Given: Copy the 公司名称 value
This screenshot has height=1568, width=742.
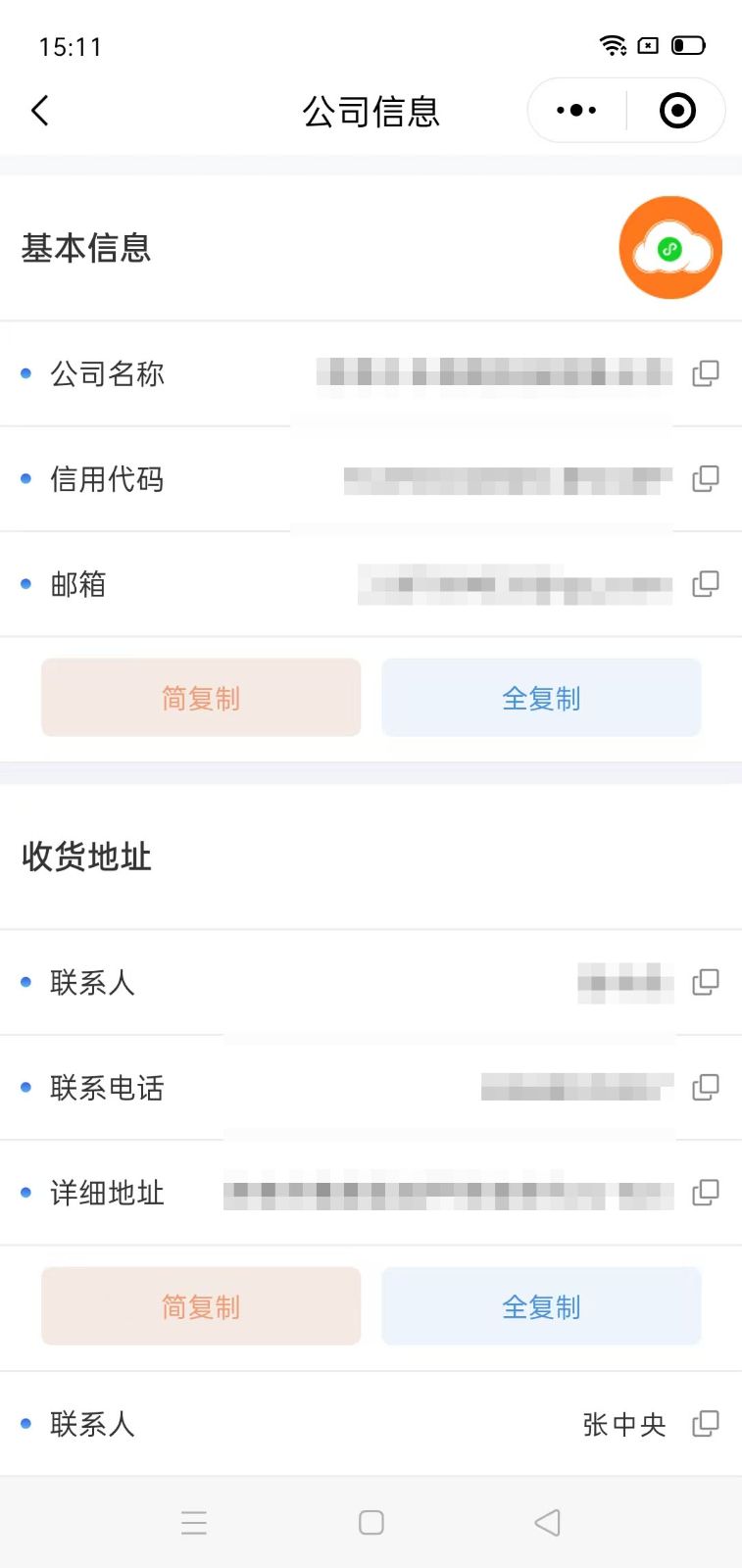Looking at the screenshot, I should click(706, 373).
